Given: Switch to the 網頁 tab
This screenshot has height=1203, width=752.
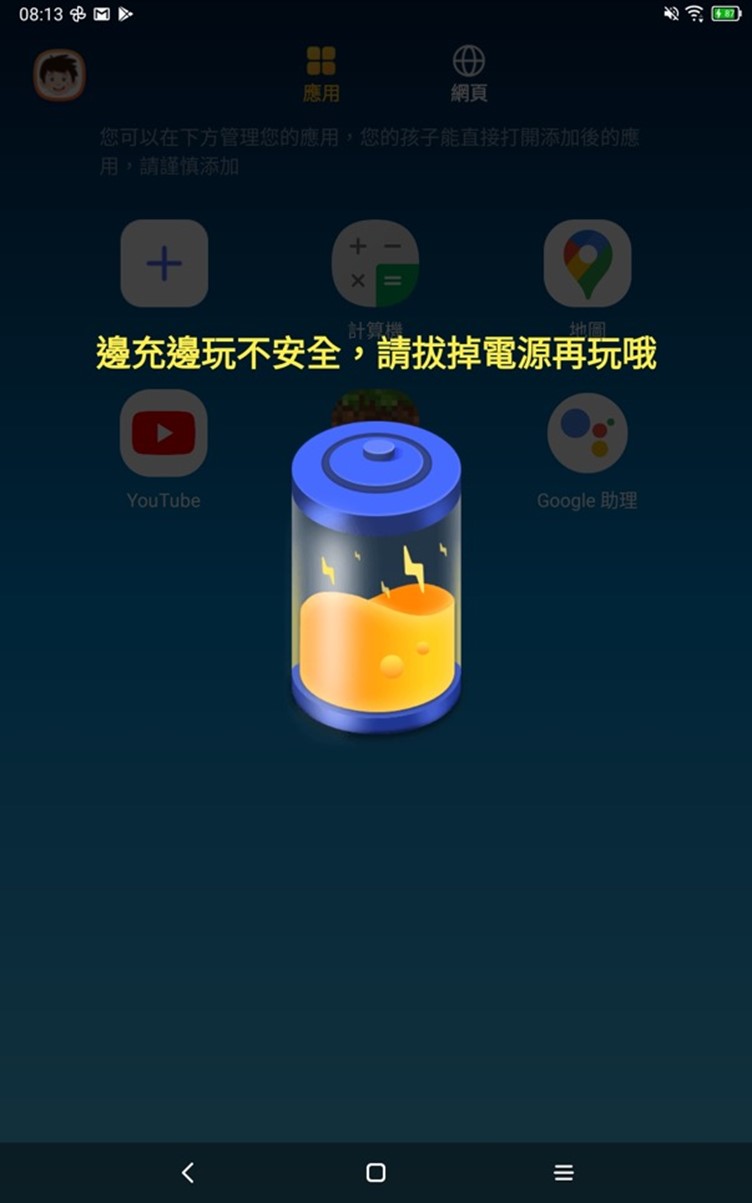Looking at the screenshot, I should 468,74.
